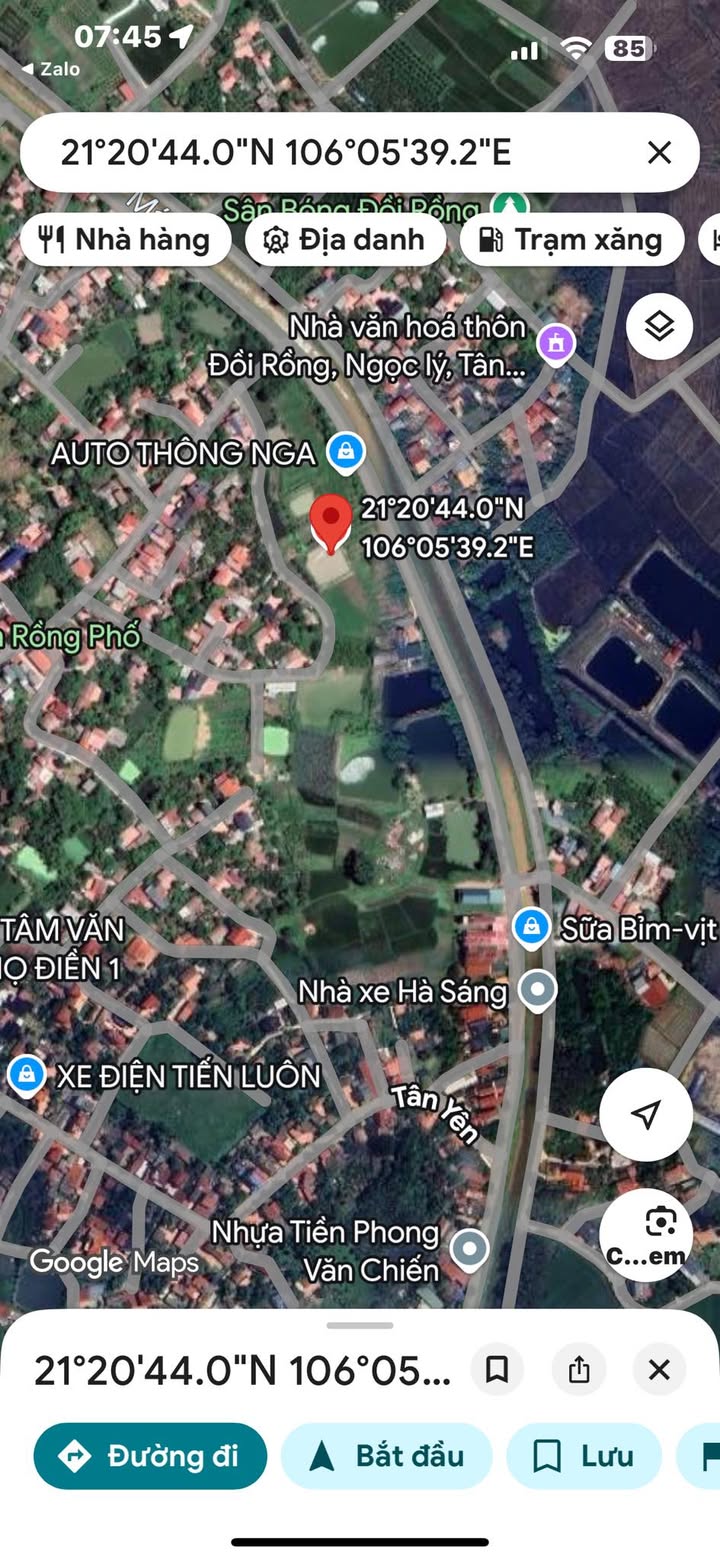The width and height of the screenshot is (720, 1560).
Task: Center map on my location
Action: [646, 1114]
